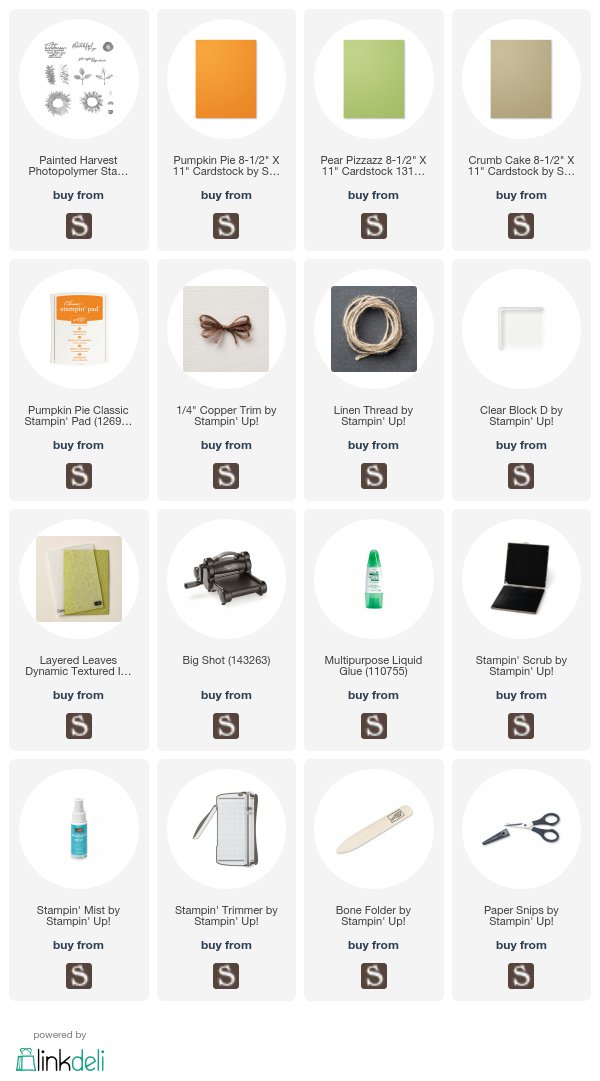This screenshot has width=600, height=1081.
Task: Open the Stampin' Scrub product
Action: pyautogui.click(x=521, y=629)
